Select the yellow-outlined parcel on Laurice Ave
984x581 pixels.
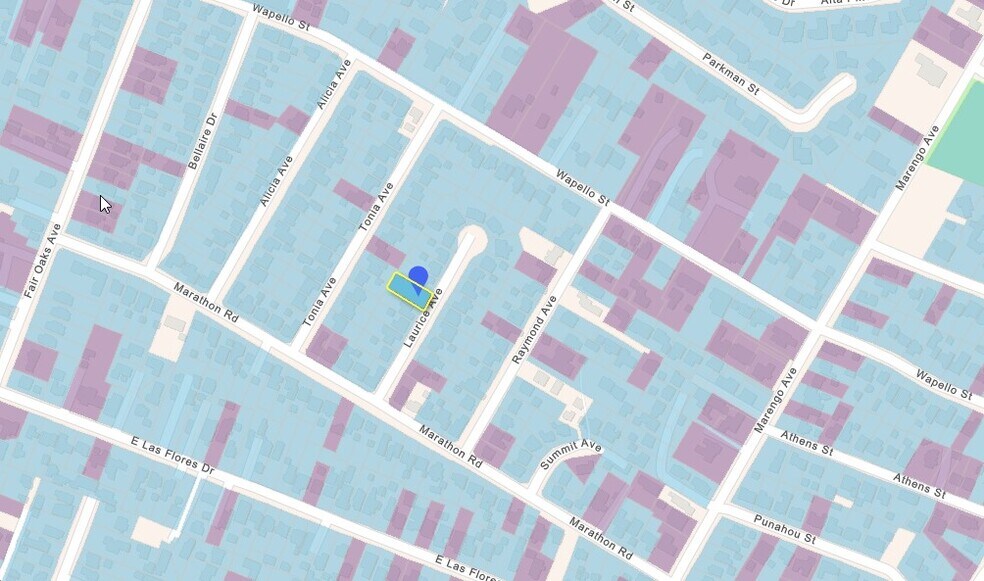point(403,290)
